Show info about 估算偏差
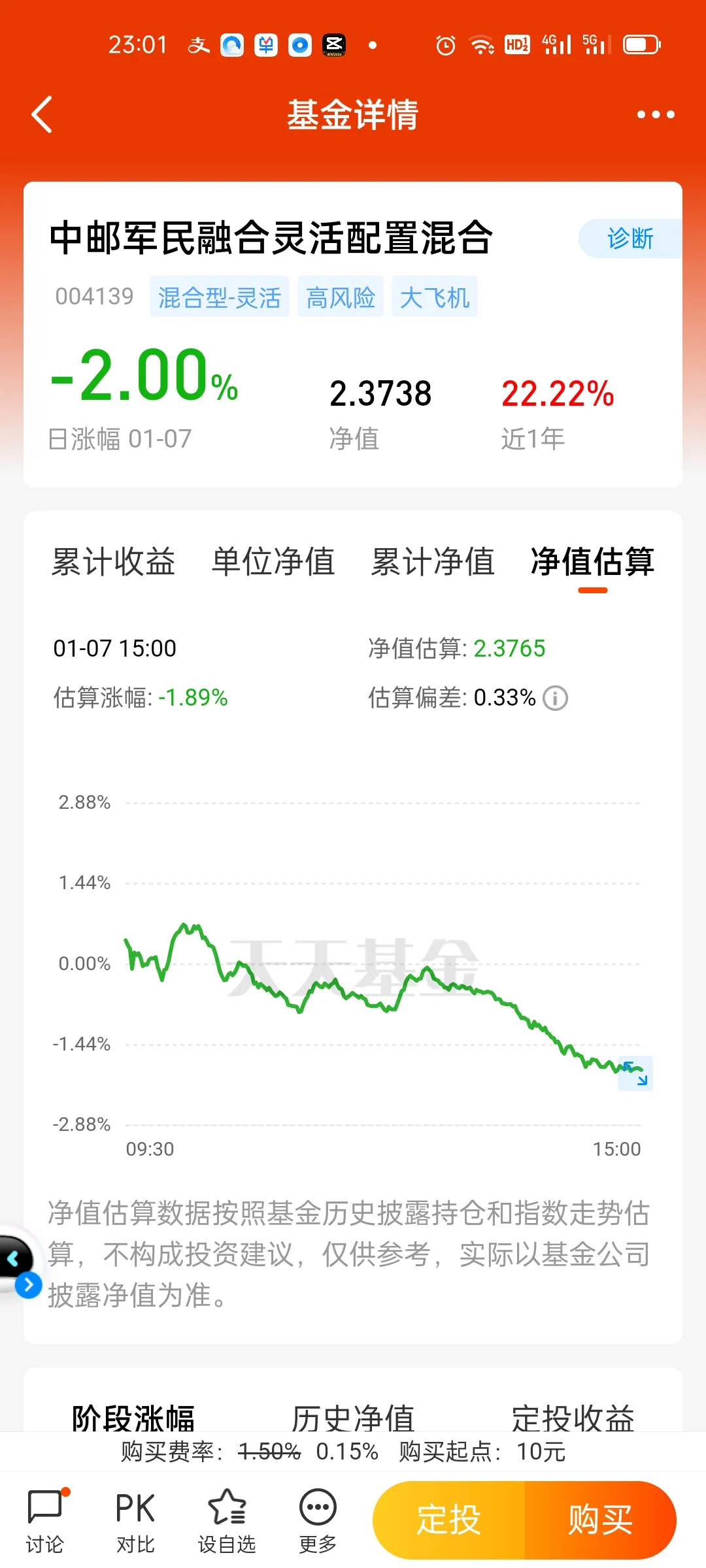Viewport: 706px width, 1568px height. coord(555,698)
